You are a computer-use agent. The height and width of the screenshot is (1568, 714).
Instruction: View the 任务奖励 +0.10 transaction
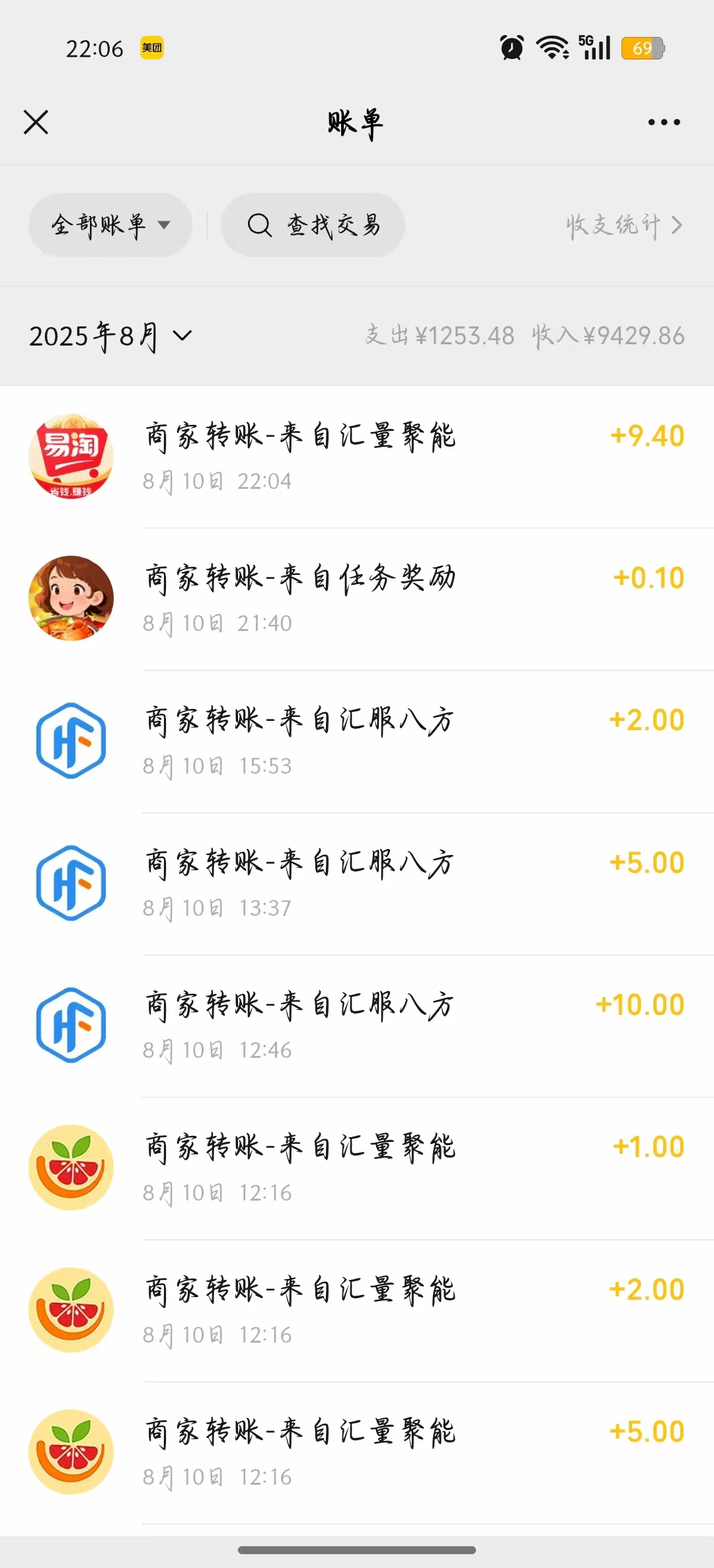pos(357,599)
